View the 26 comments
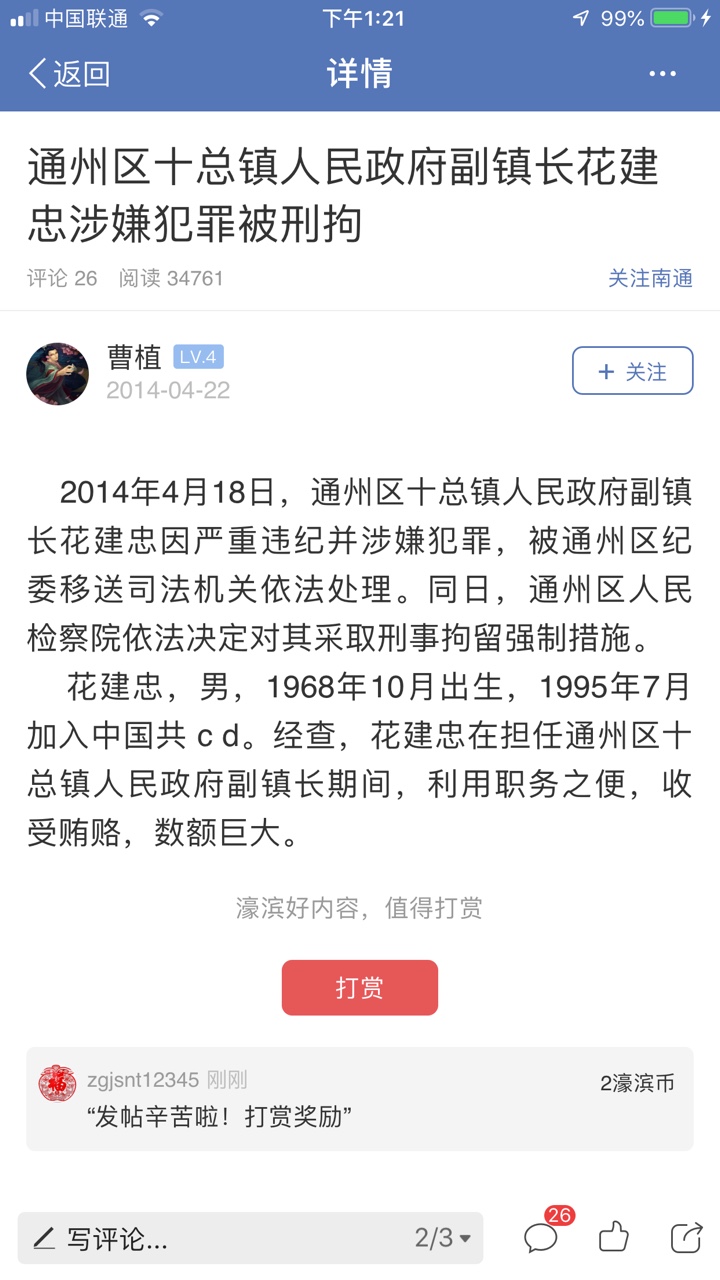The height and width of the screenshot is (1280, 720). click(542, 1237)
